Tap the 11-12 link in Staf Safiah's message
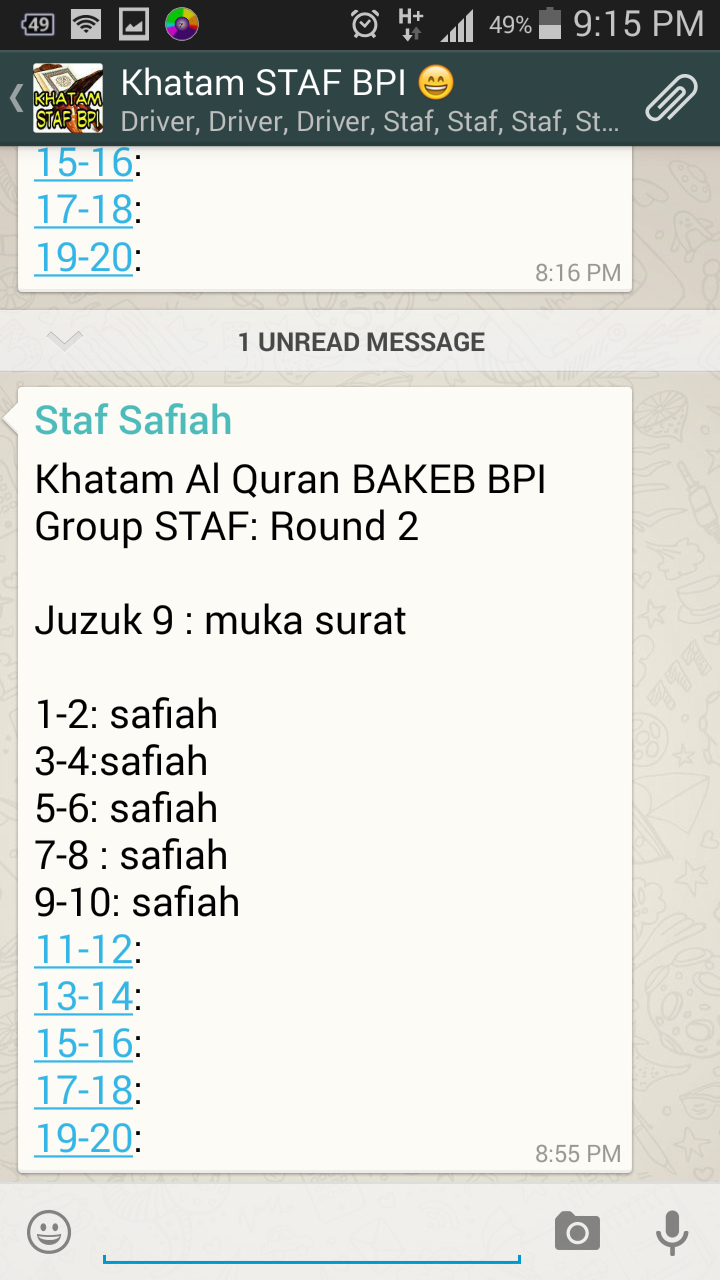Screen dimensions: 720x1280 (84, 949)
